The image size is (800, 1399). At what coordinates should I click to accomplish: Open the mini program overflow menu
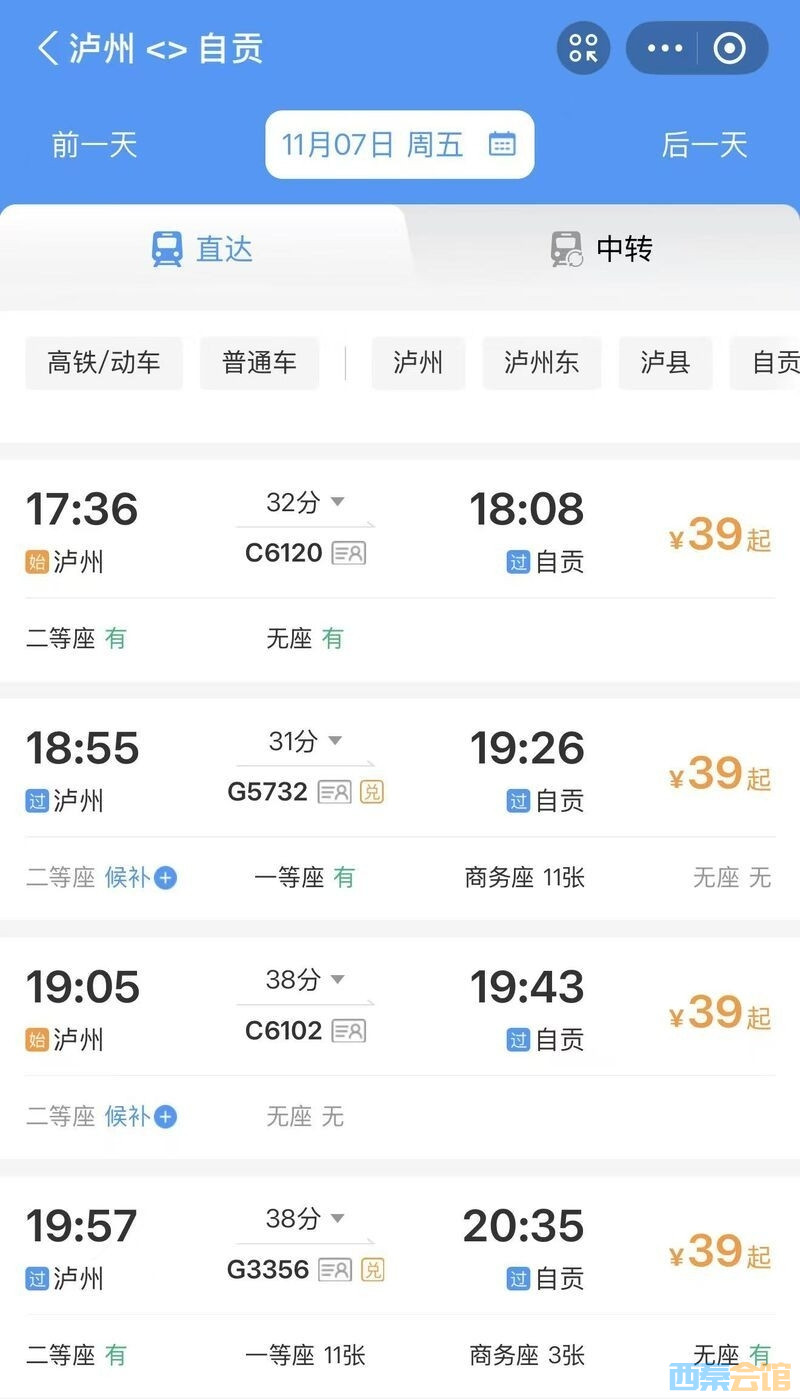[x=665, y=48]
